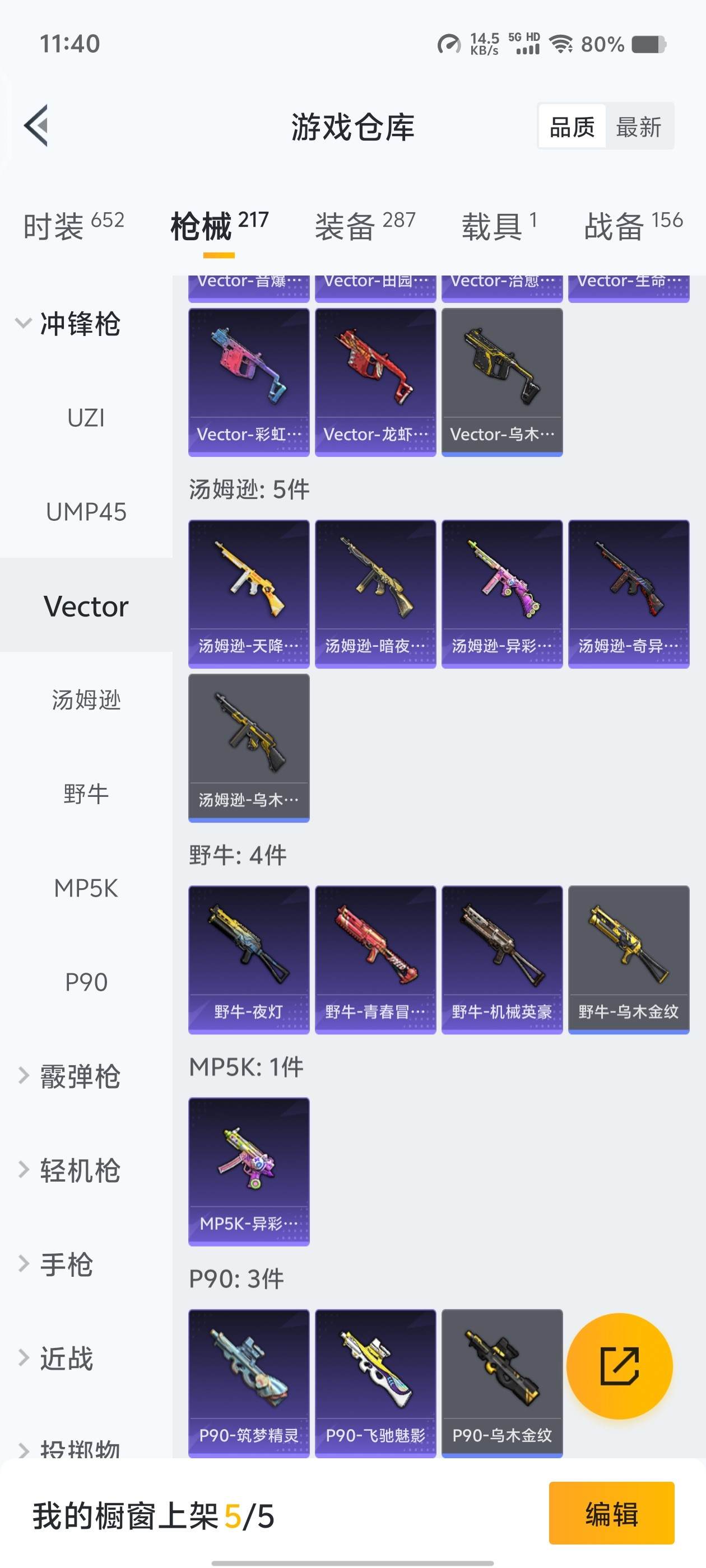
Task: View the 野牛-夜灯 skin
Action: pos(249,959)
